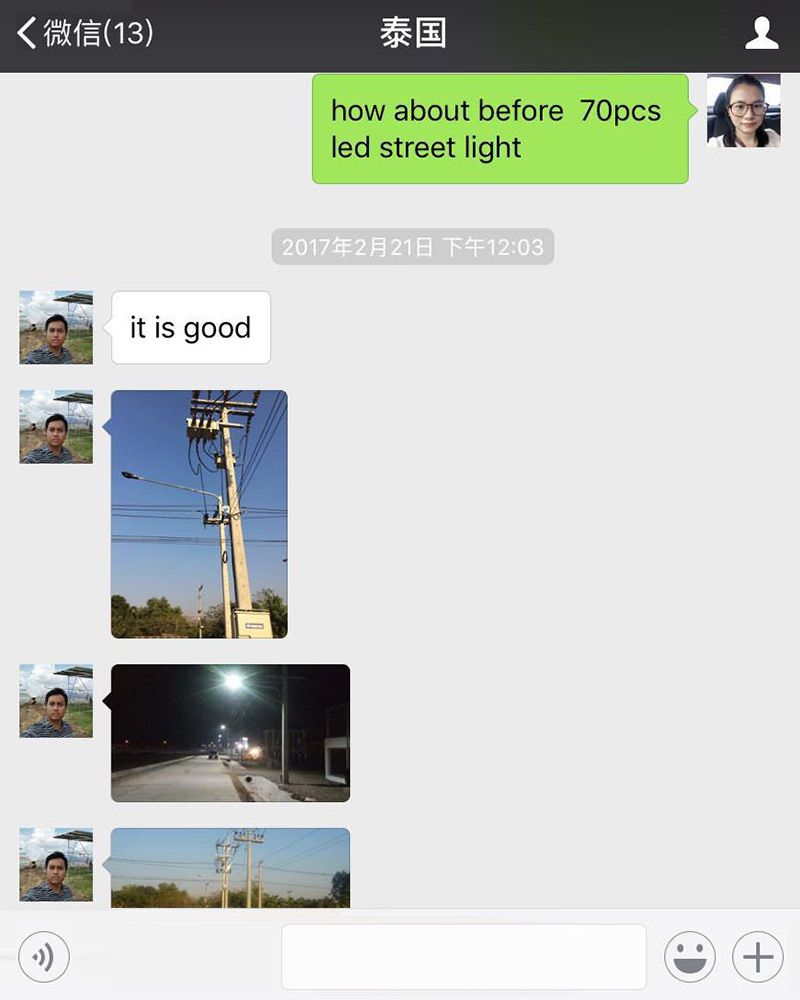
Task: Open the emoji sticker panel
Action: pyautogui.click(x=690, y=957)
